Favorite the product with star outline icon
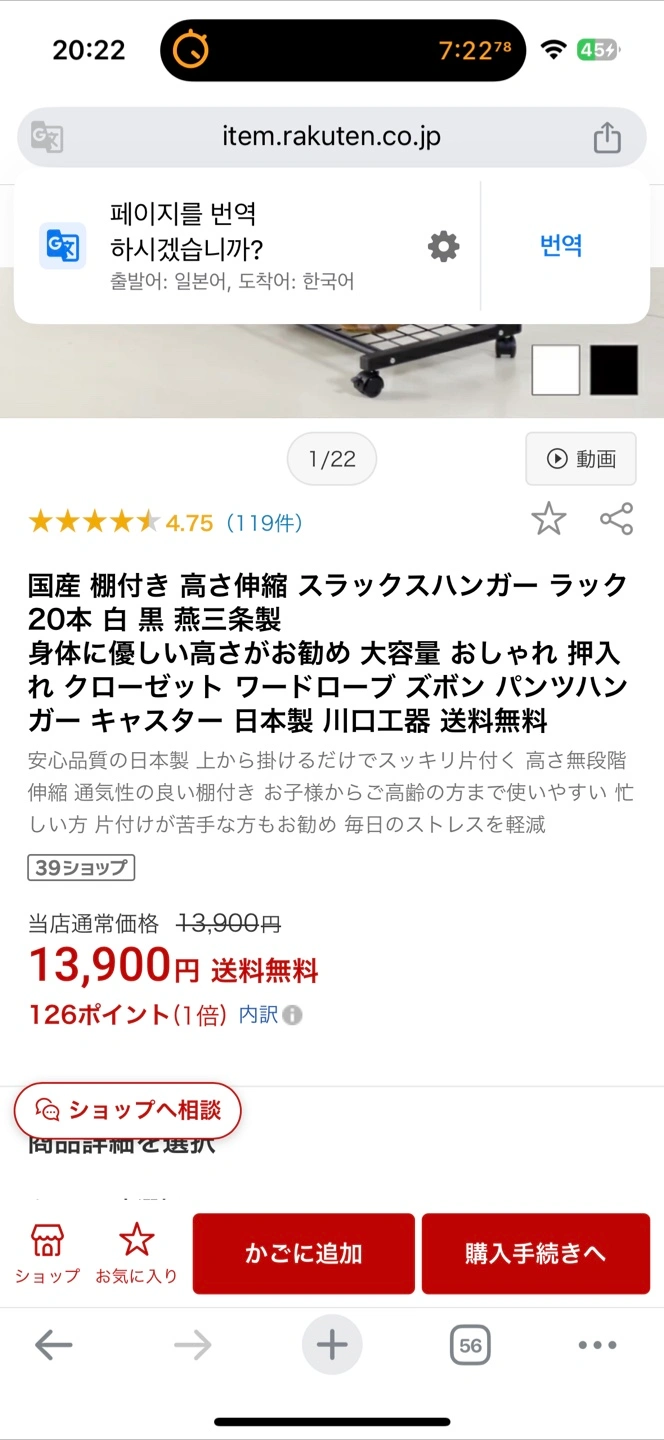 tap(548, 519)
